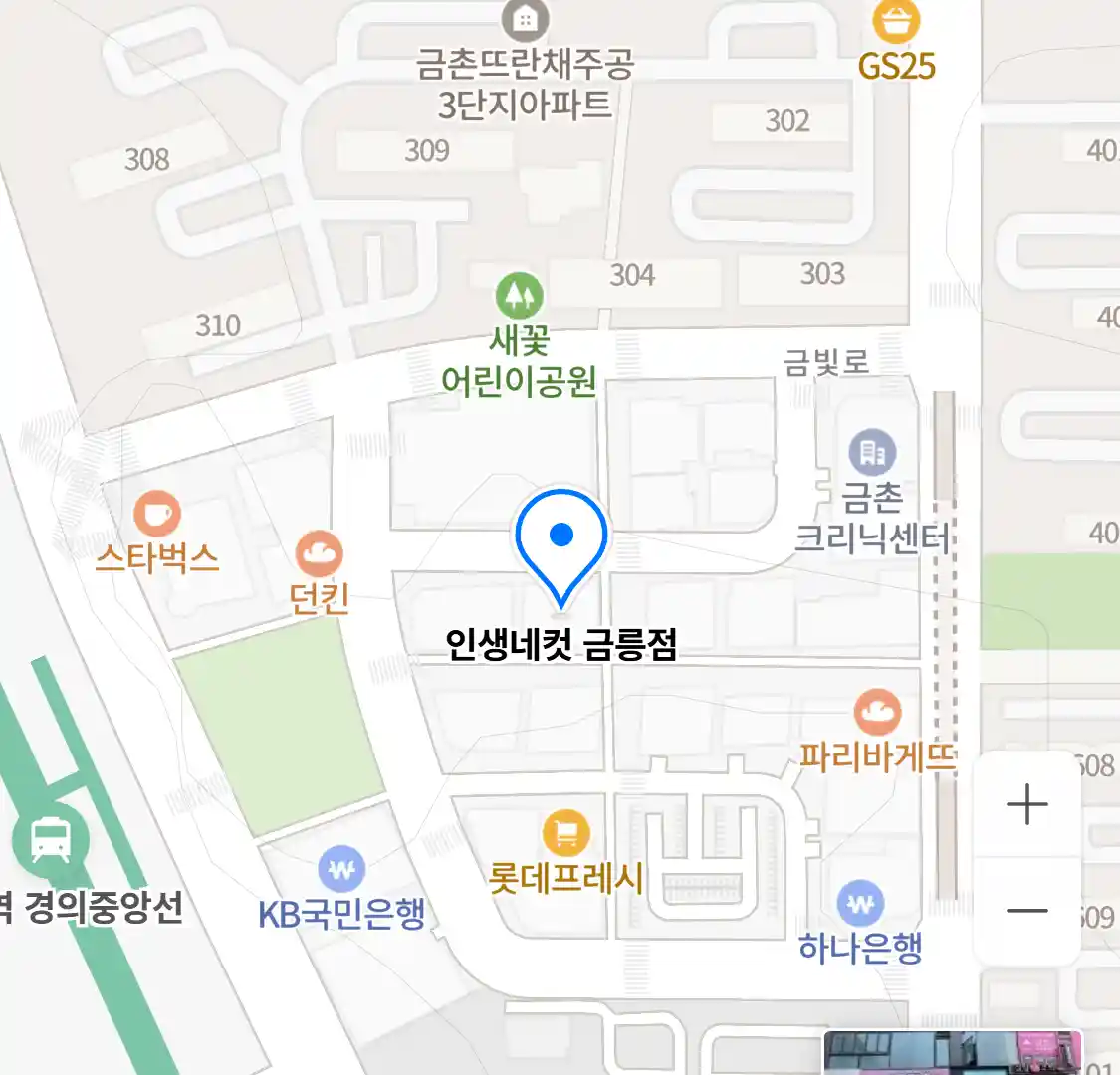Viewport: 1120px width, 1075px height.
Task: Tap the 던킨 marker
Action: 319,554
